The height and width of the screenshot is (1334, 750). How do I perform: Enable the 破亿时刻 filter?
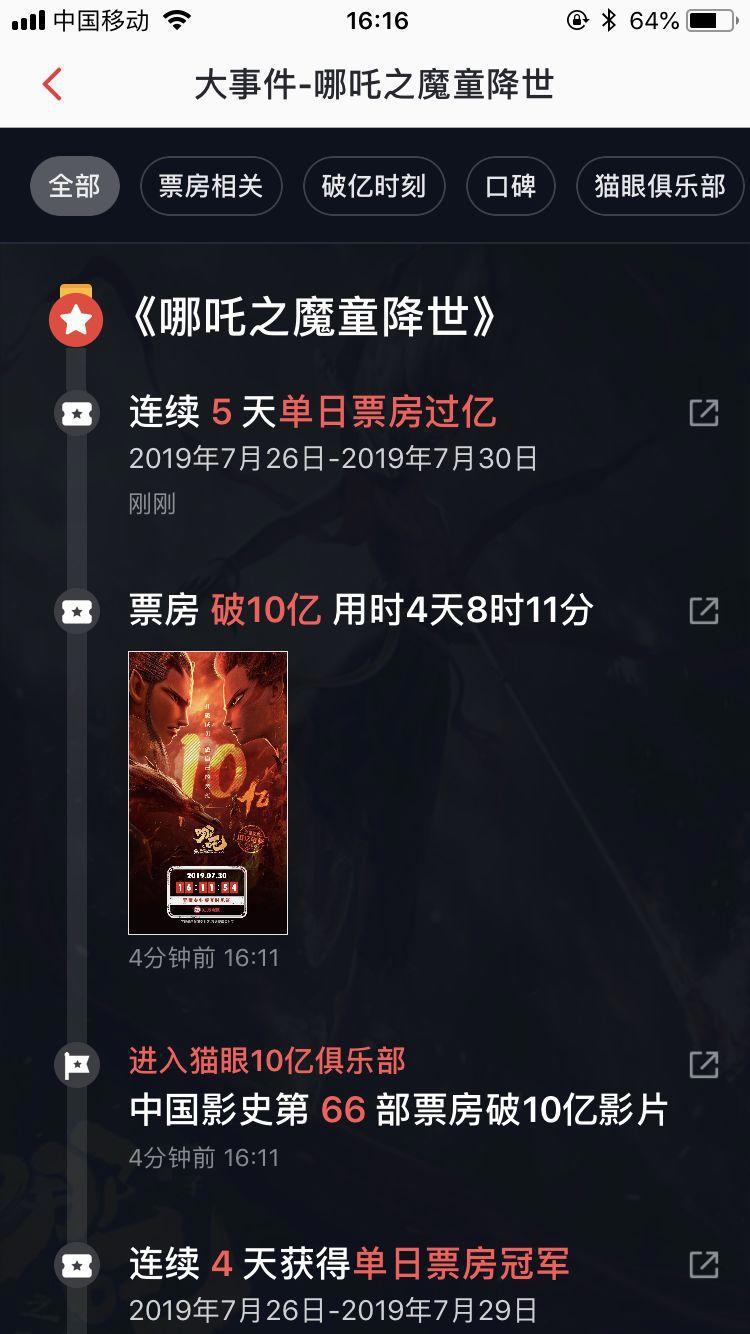pos(373,186)
